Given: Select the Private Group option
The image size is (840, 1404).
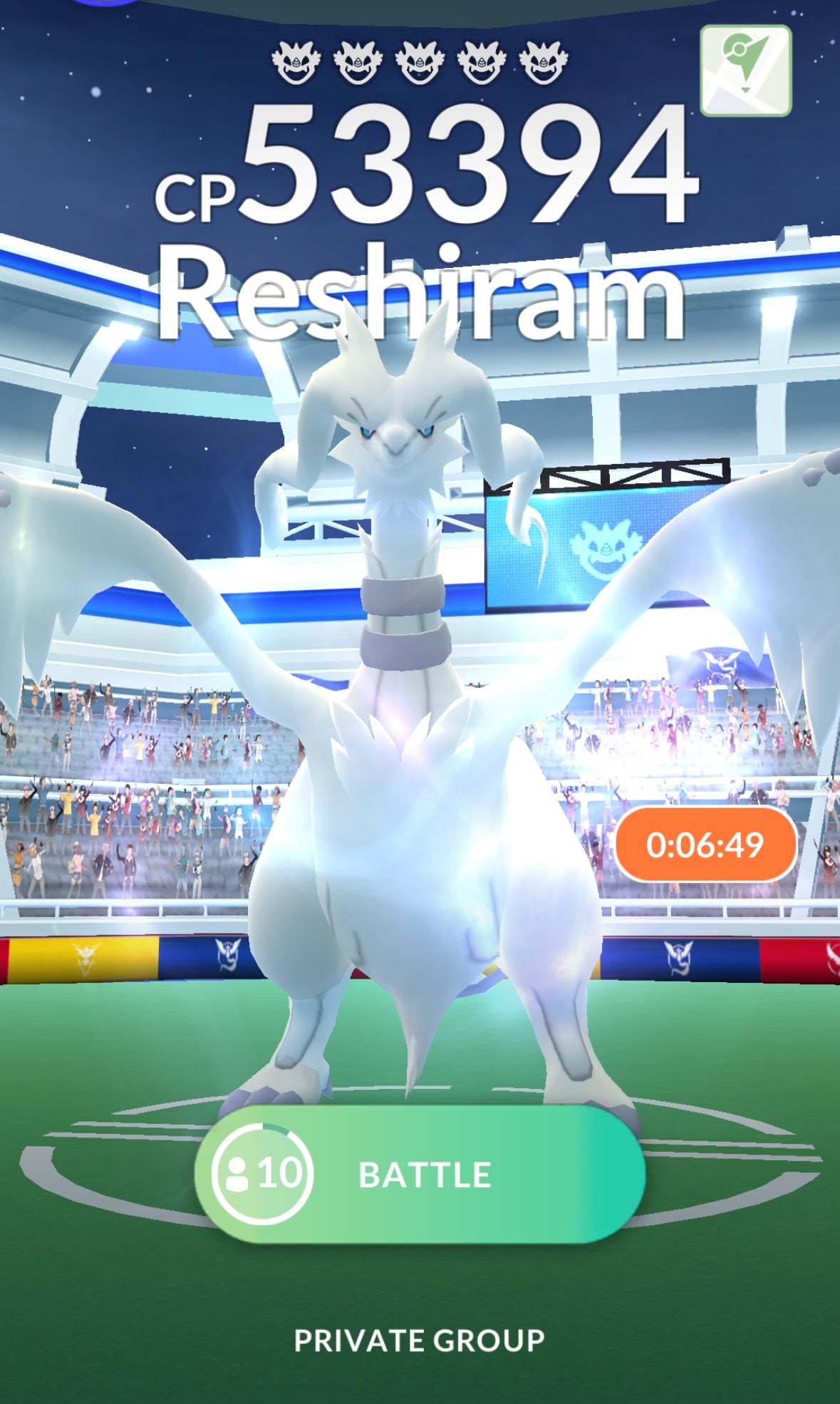Looking at the screenshot, I should (x=419, y=1341).
